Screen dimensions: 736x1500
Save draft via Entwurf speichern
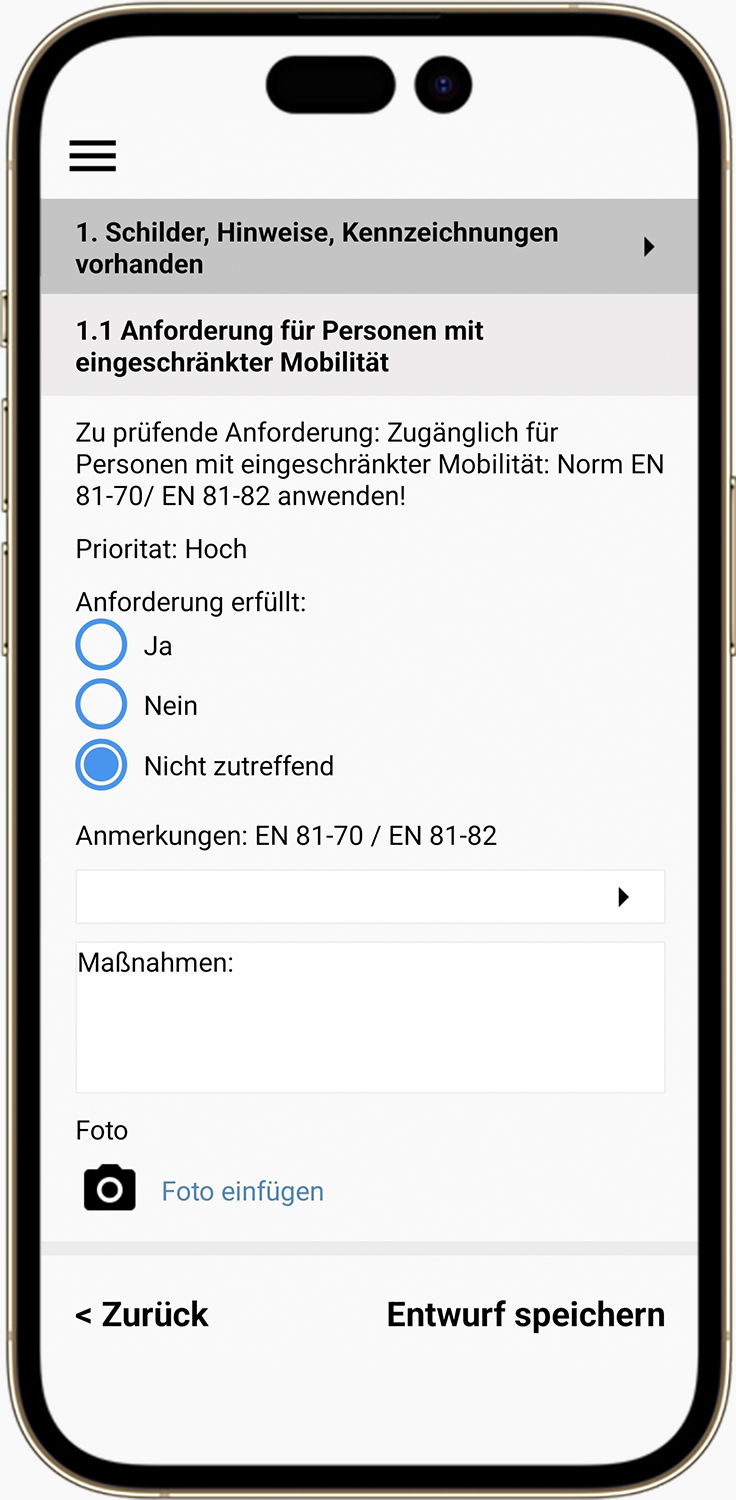[525, 1314]
